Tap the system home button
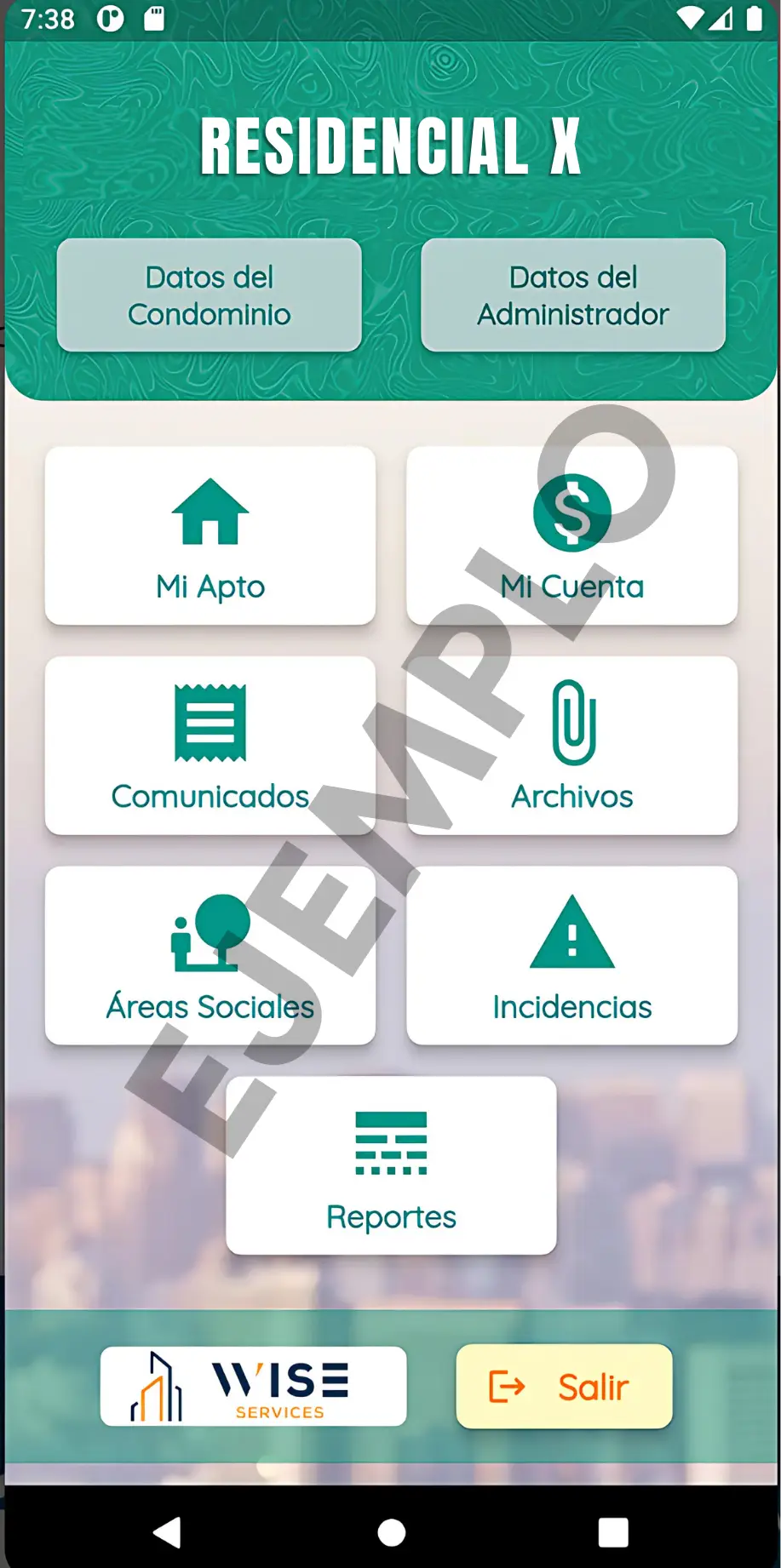The width and height of the screenshot is (781, 1568). pos(391,1532)
